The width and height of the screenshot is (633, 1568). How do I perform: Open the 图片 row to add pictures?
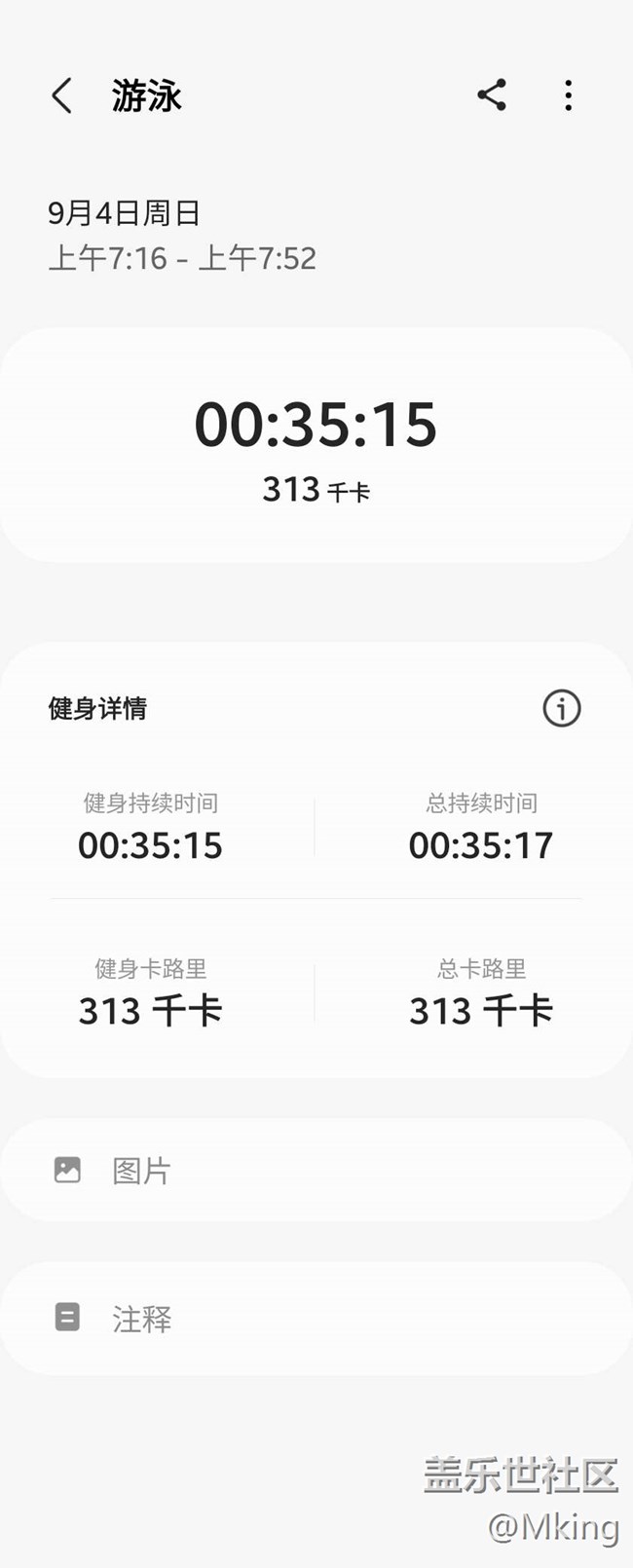click(x=316, y=1170)
